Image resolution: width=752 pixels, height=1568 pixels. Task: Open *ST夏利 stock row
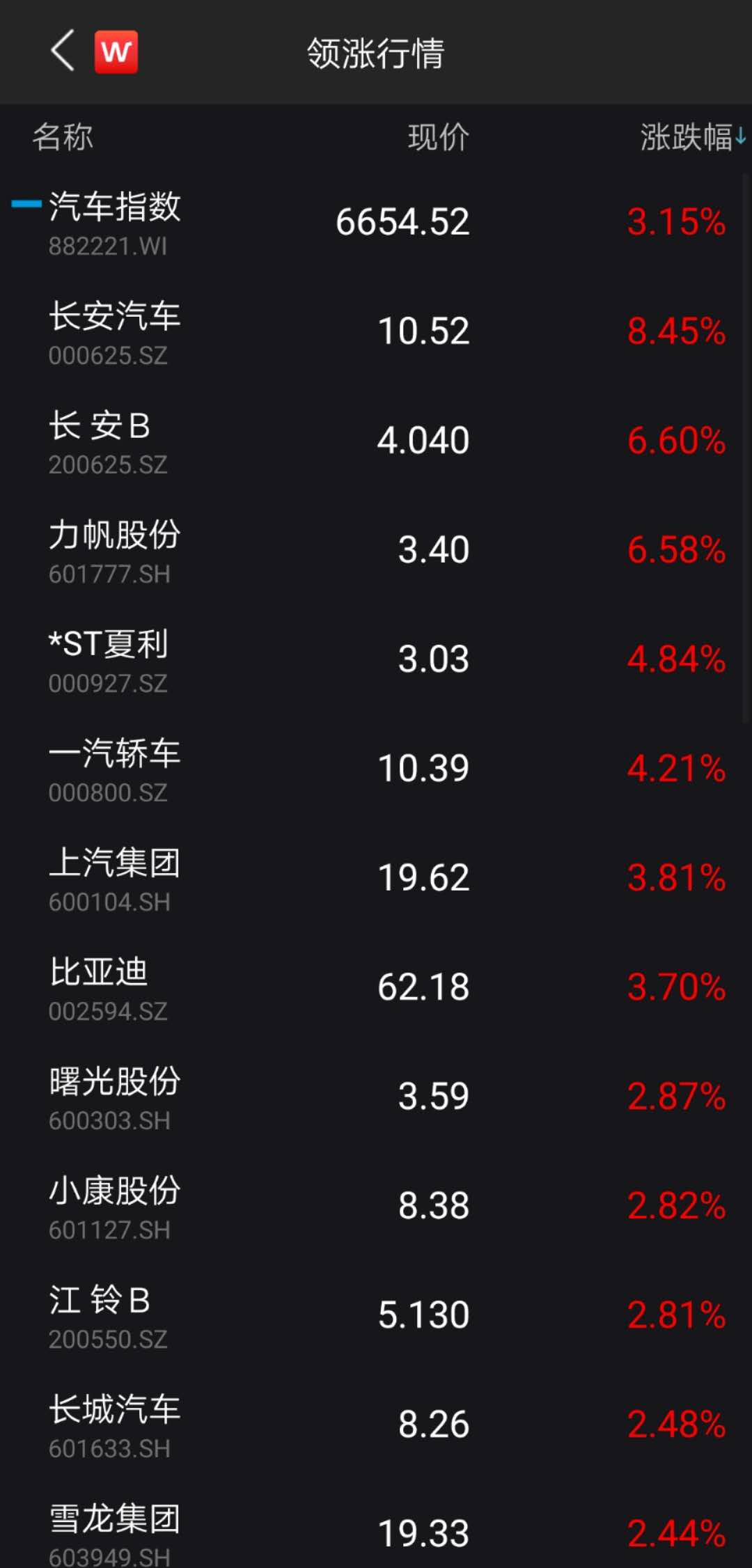click(376, 660)
